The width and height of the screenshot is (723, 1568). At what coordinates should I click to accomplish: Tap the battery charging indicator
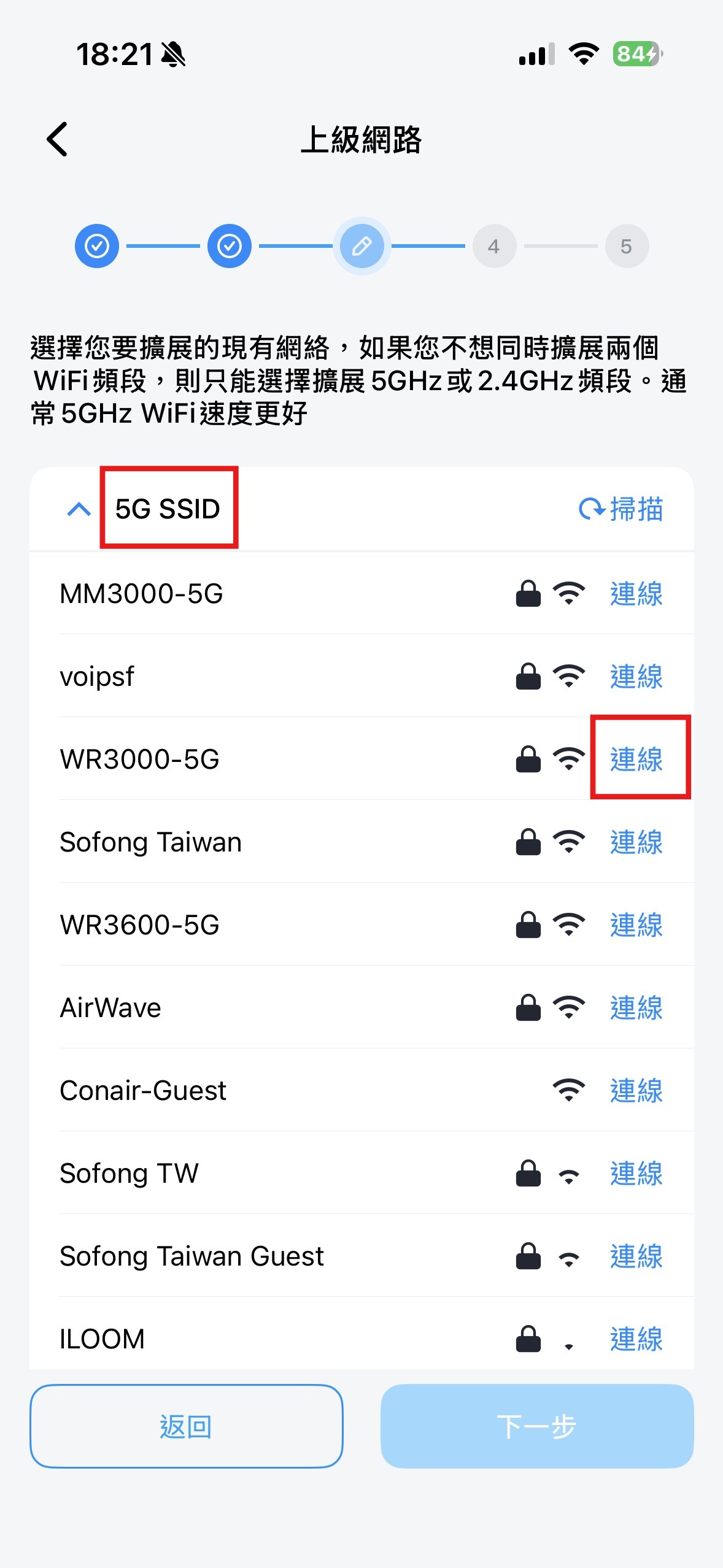click(635, 54)
